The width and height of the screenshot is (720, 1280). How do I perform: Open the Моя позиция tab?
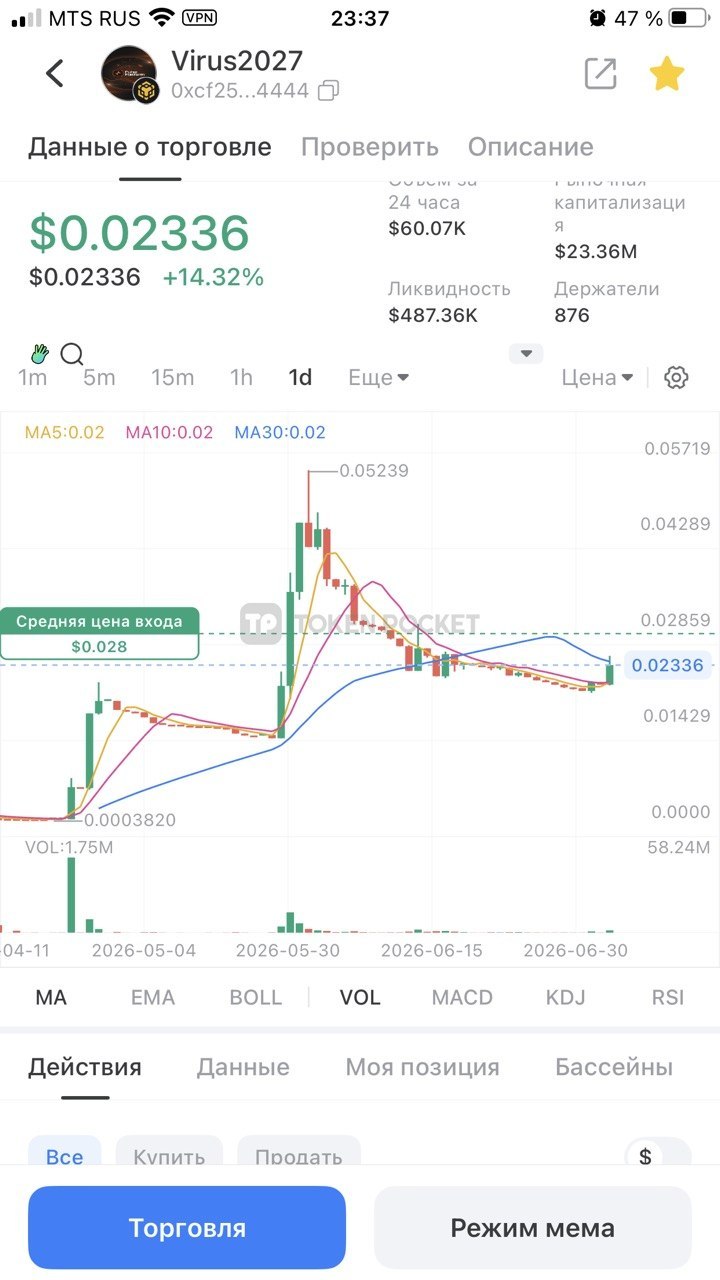422,1067
